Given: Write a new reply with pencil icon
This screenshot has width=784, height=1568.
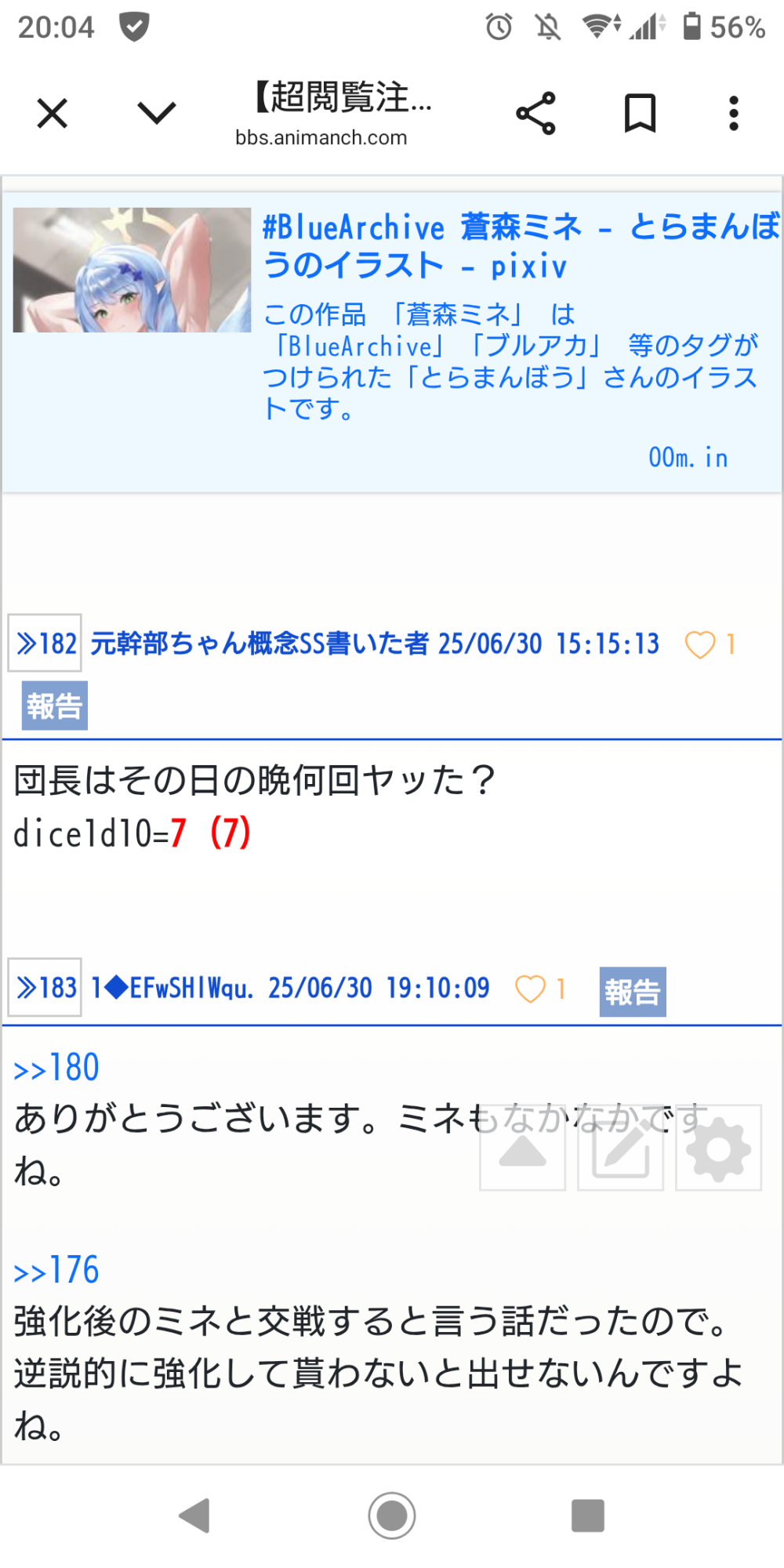Looking at the screenshot, I should [x=620, y=1149].
